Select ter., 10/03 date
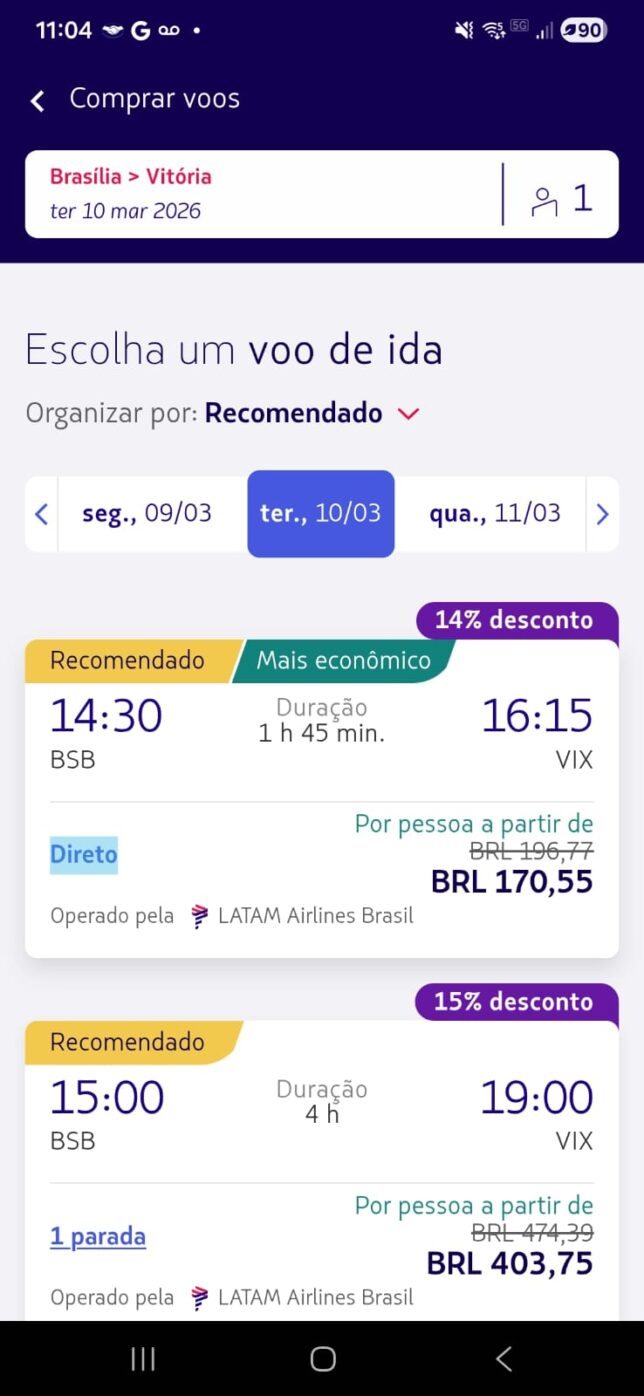 (320, 514)
